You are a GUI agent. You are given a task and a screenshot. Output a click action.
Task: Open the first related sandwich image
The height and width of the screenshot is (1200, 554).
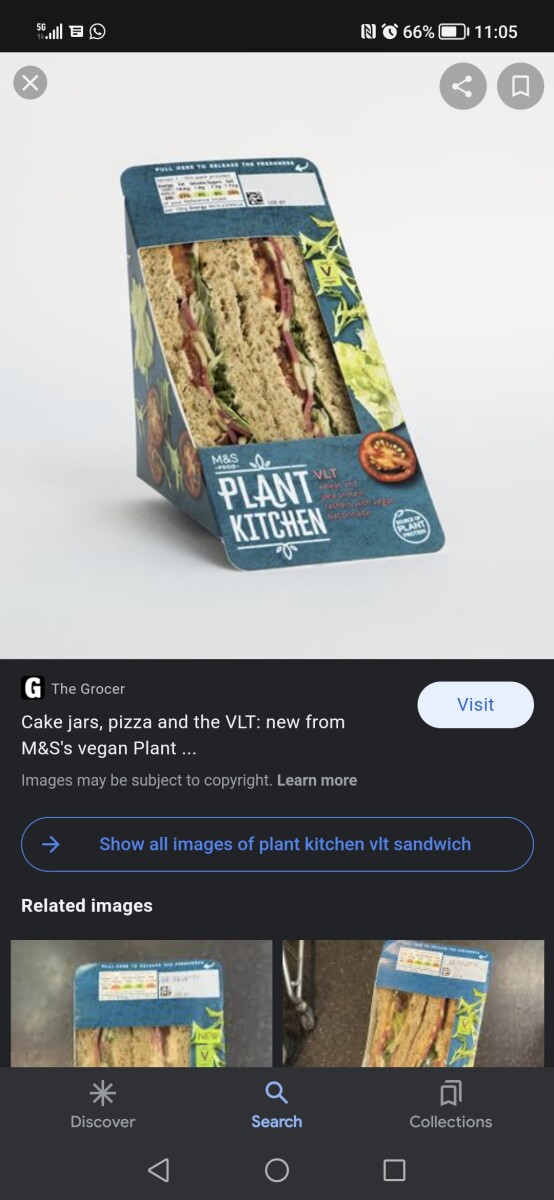141,1003
